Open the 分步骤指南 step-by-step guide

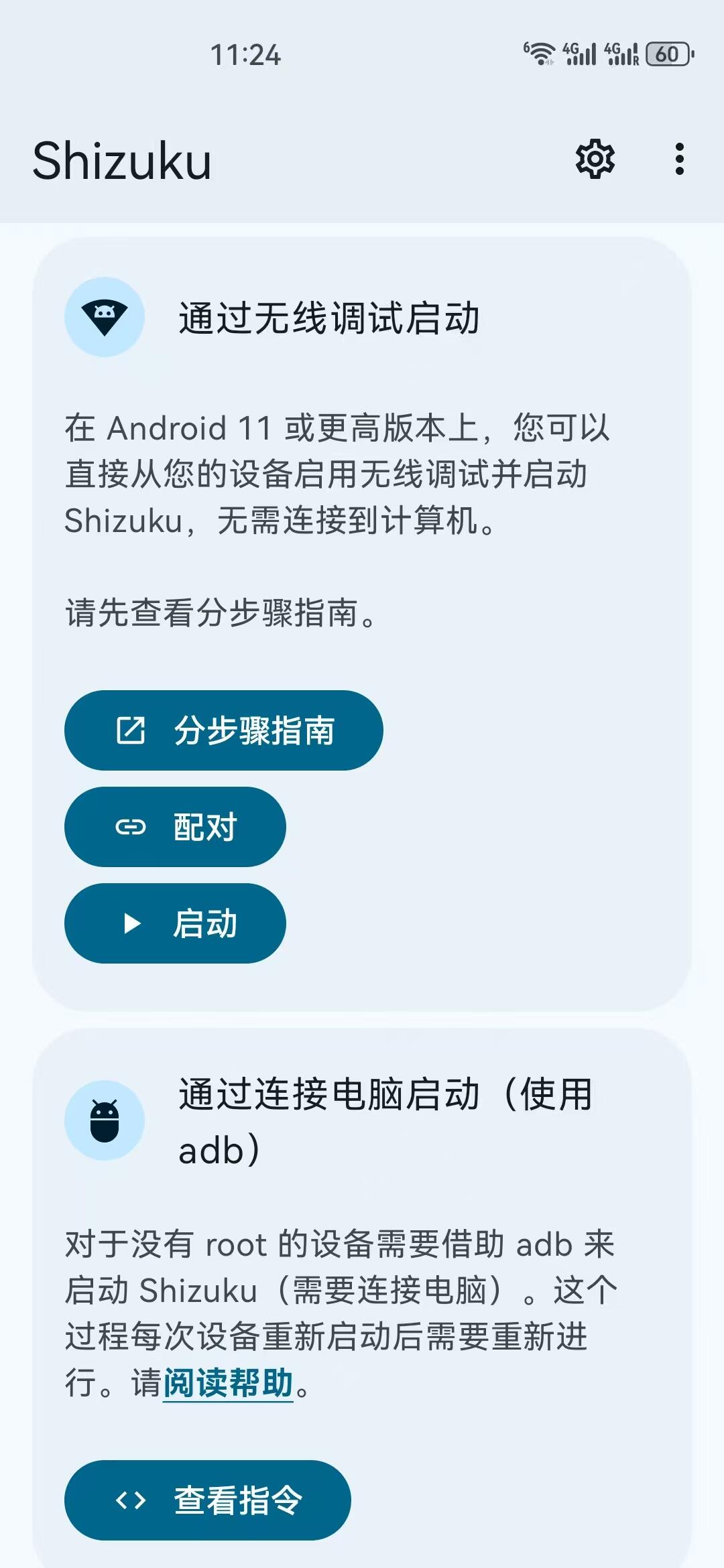tap(223, 730)
